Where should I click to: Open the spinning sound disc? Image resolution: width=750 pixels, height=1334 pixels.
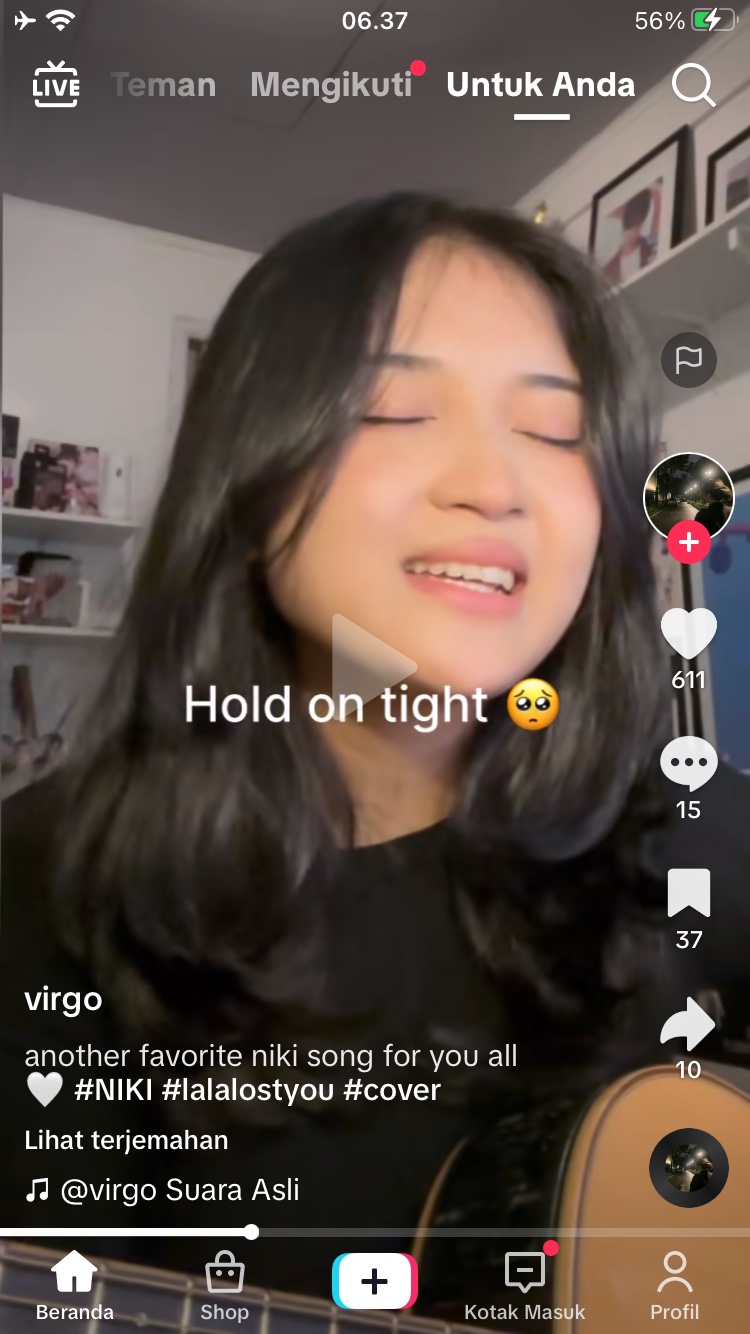coord(689,1168)
